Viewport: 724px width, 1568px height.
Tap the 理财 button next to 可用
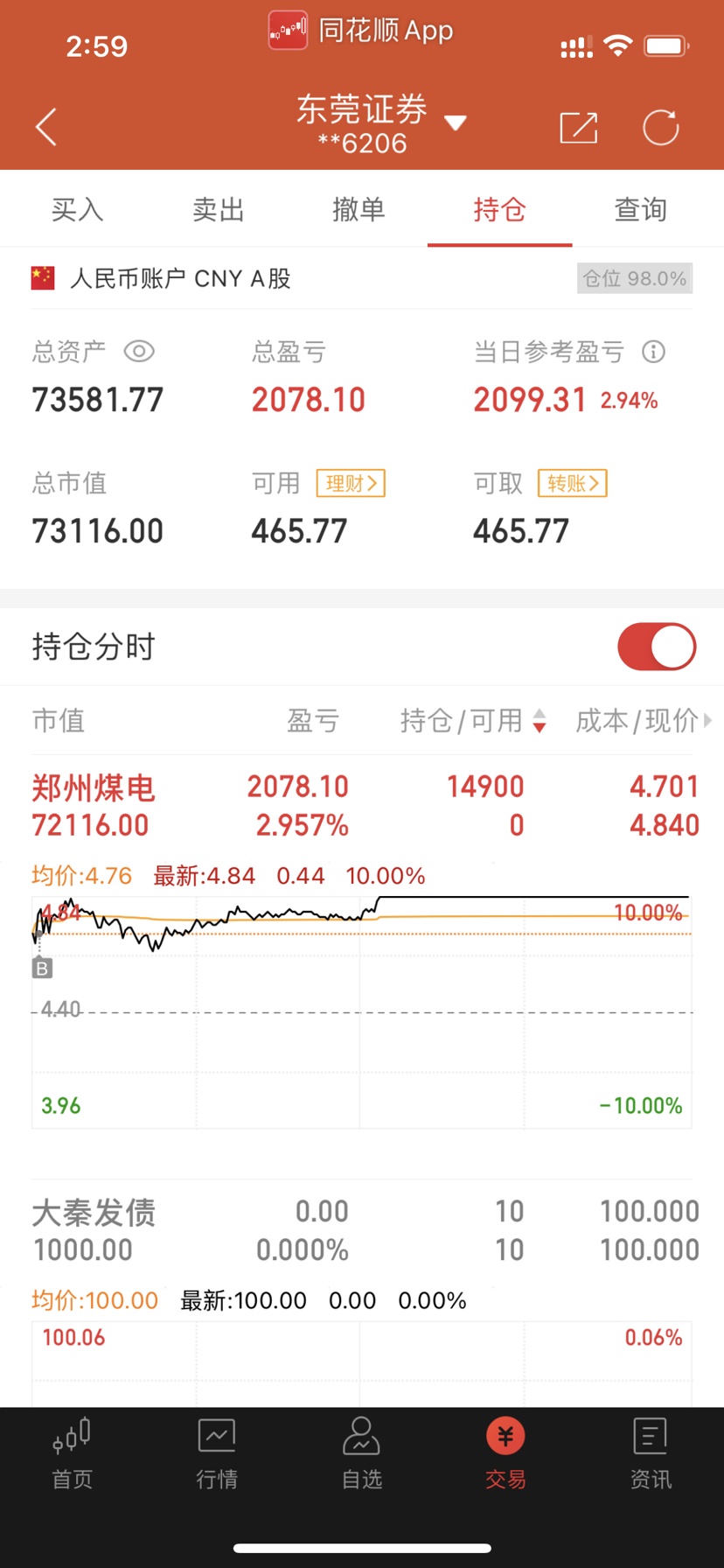tap(351, 483)
